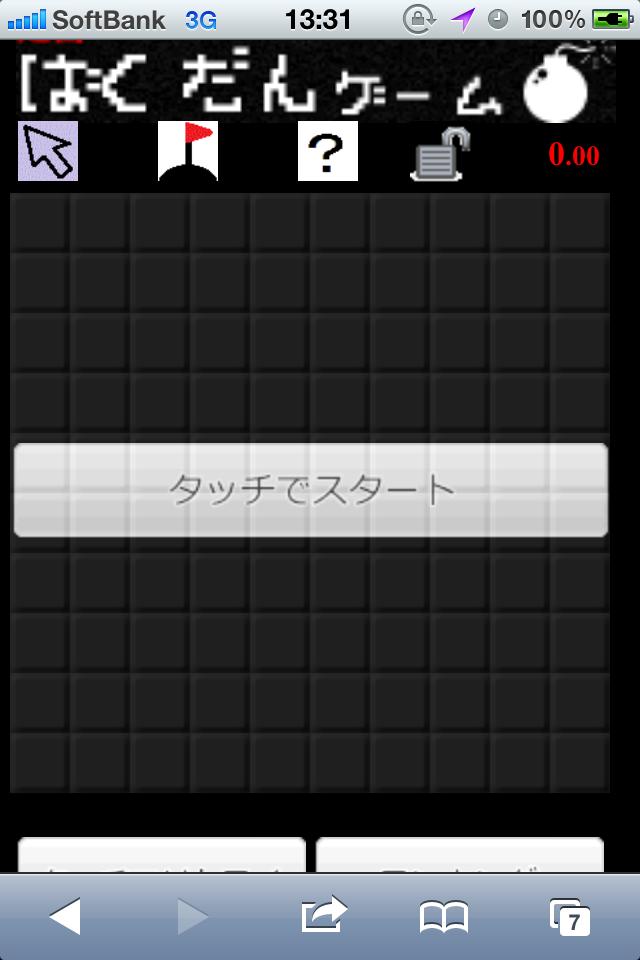Select the question mark mode
Image resolution: width=640 pixels, height=960 pixels.
coord(328,152)
